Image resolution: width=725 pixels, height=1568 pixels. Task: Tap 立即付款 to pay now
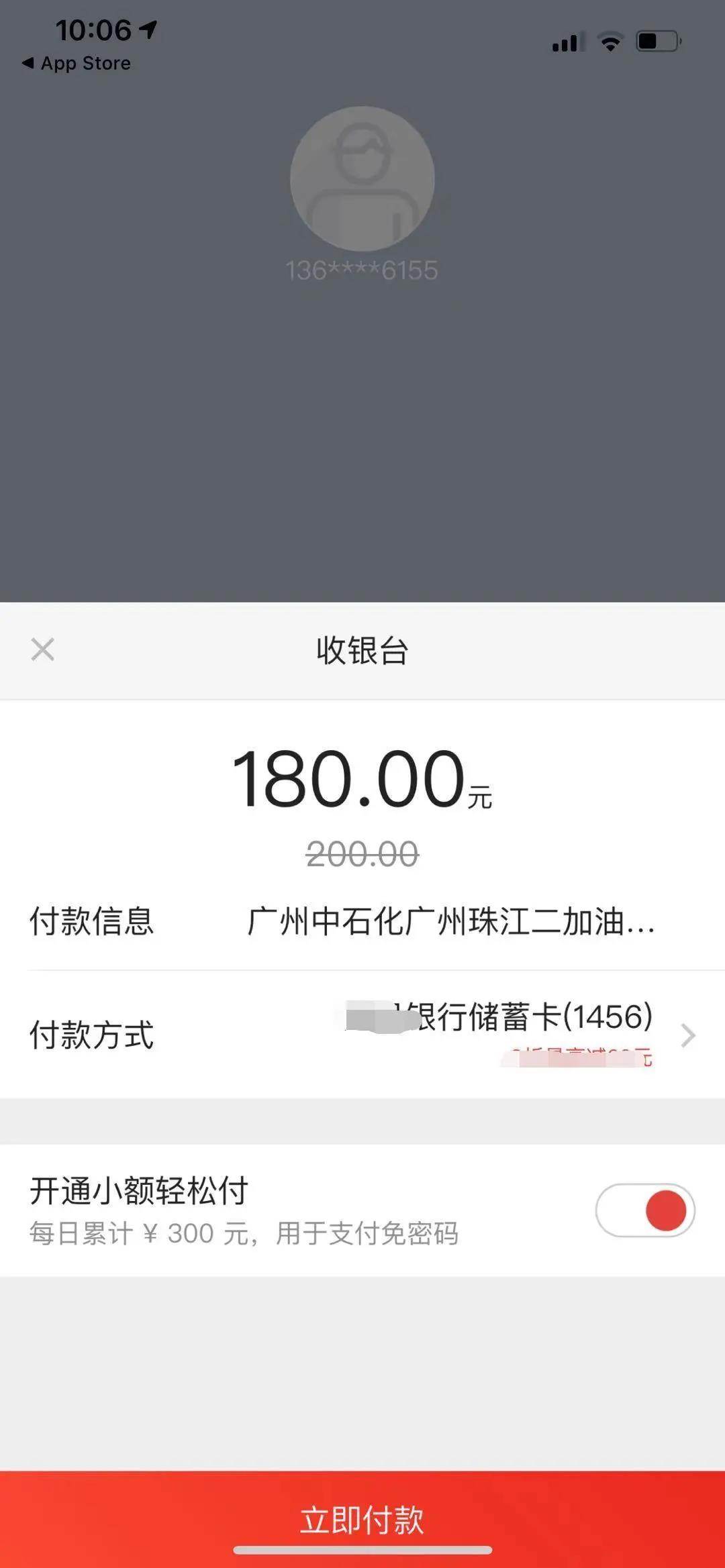(x=362, y=1520)
